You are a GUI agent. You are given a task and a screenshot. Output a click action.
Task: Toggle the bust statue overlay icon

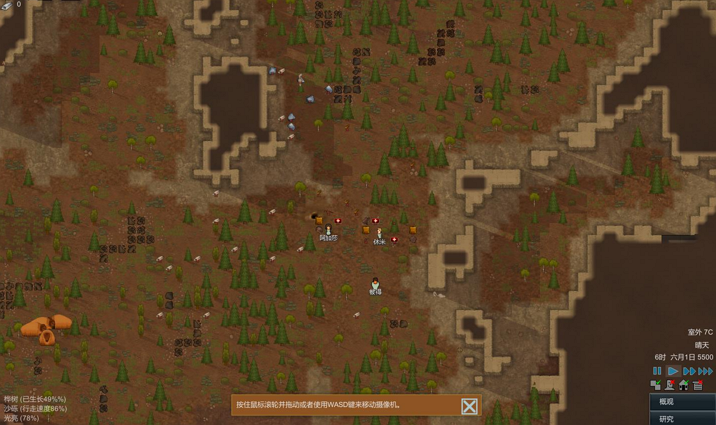point(670,385)
